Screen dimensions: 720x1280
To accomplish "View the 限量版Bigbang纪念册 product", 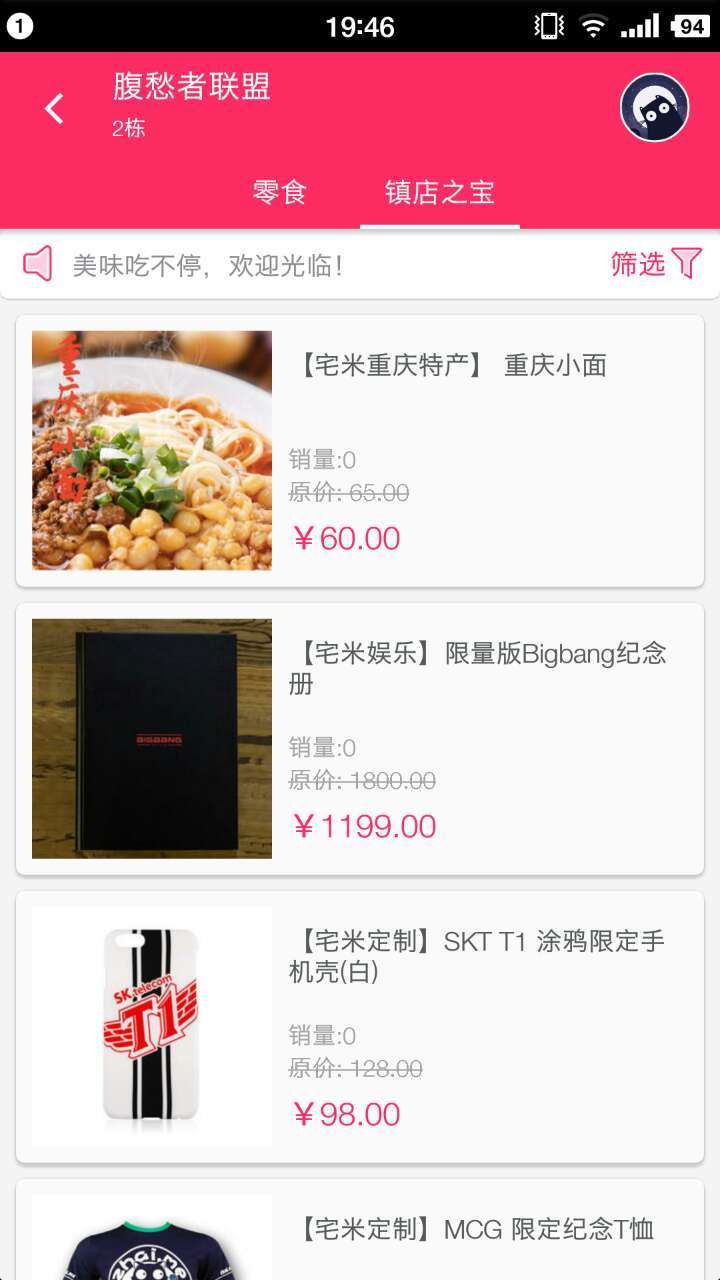I will 360,739.
